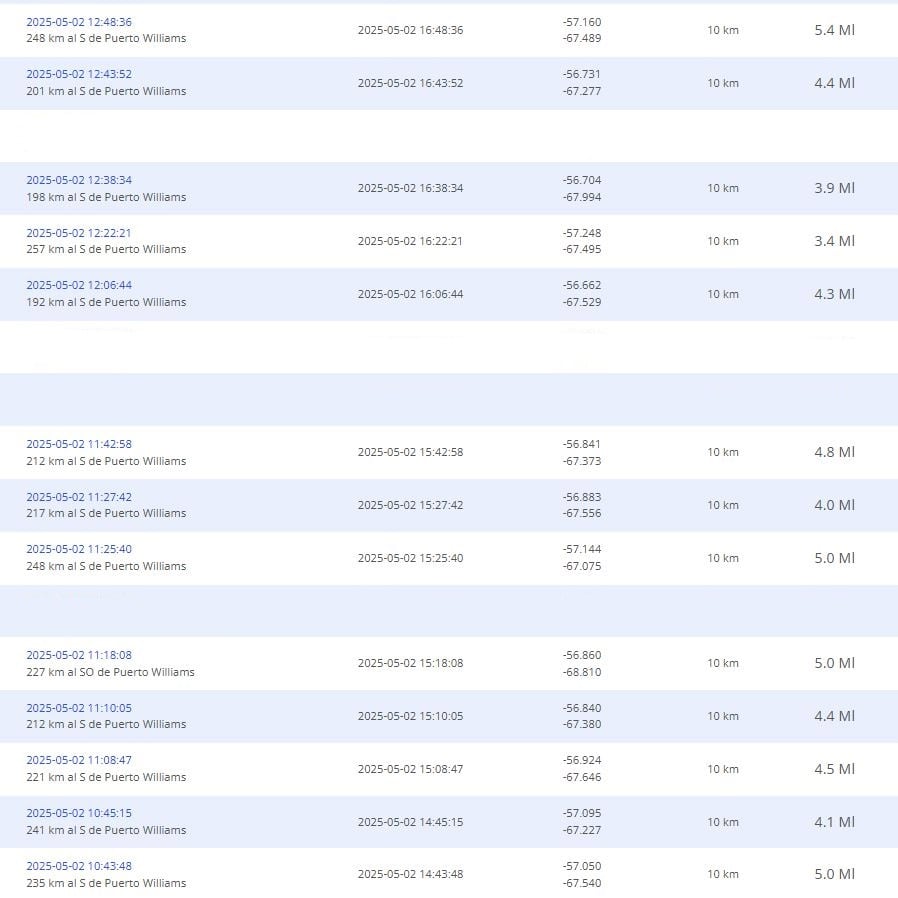Open the 2025-05-02 11:27:42 earthquake entry
Screen dimensions: 898x898
coord(79,497)
